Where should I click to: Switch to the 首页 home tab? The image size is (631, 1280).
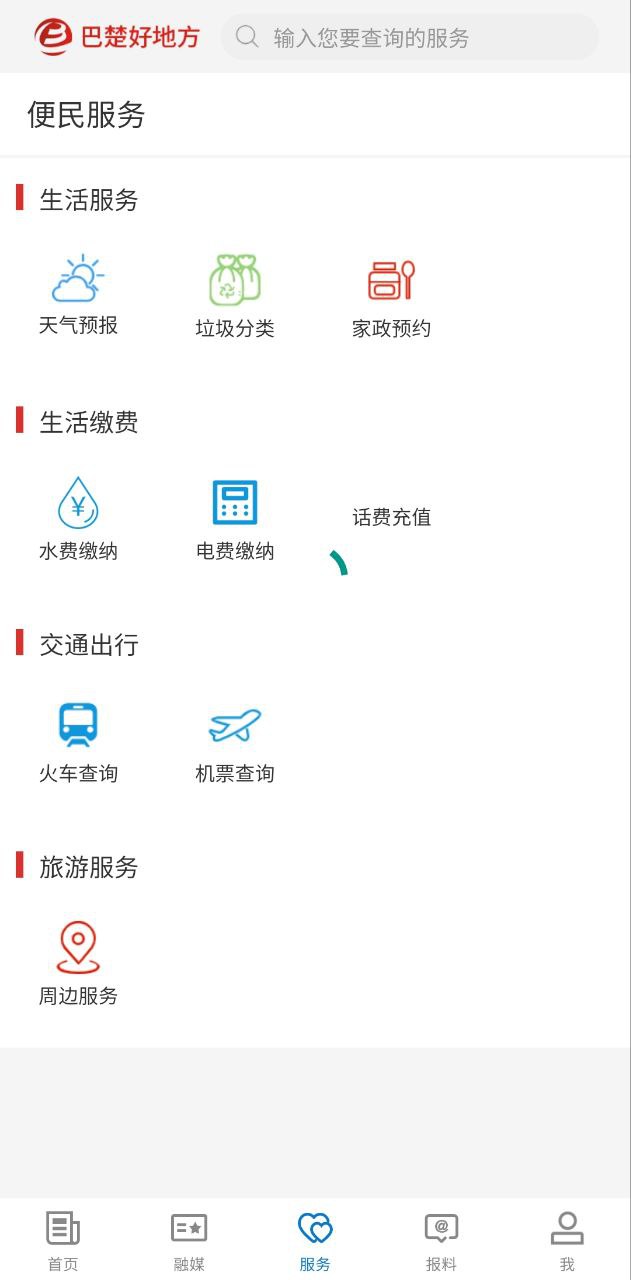pyautogui.click(x=63, y=1240)
